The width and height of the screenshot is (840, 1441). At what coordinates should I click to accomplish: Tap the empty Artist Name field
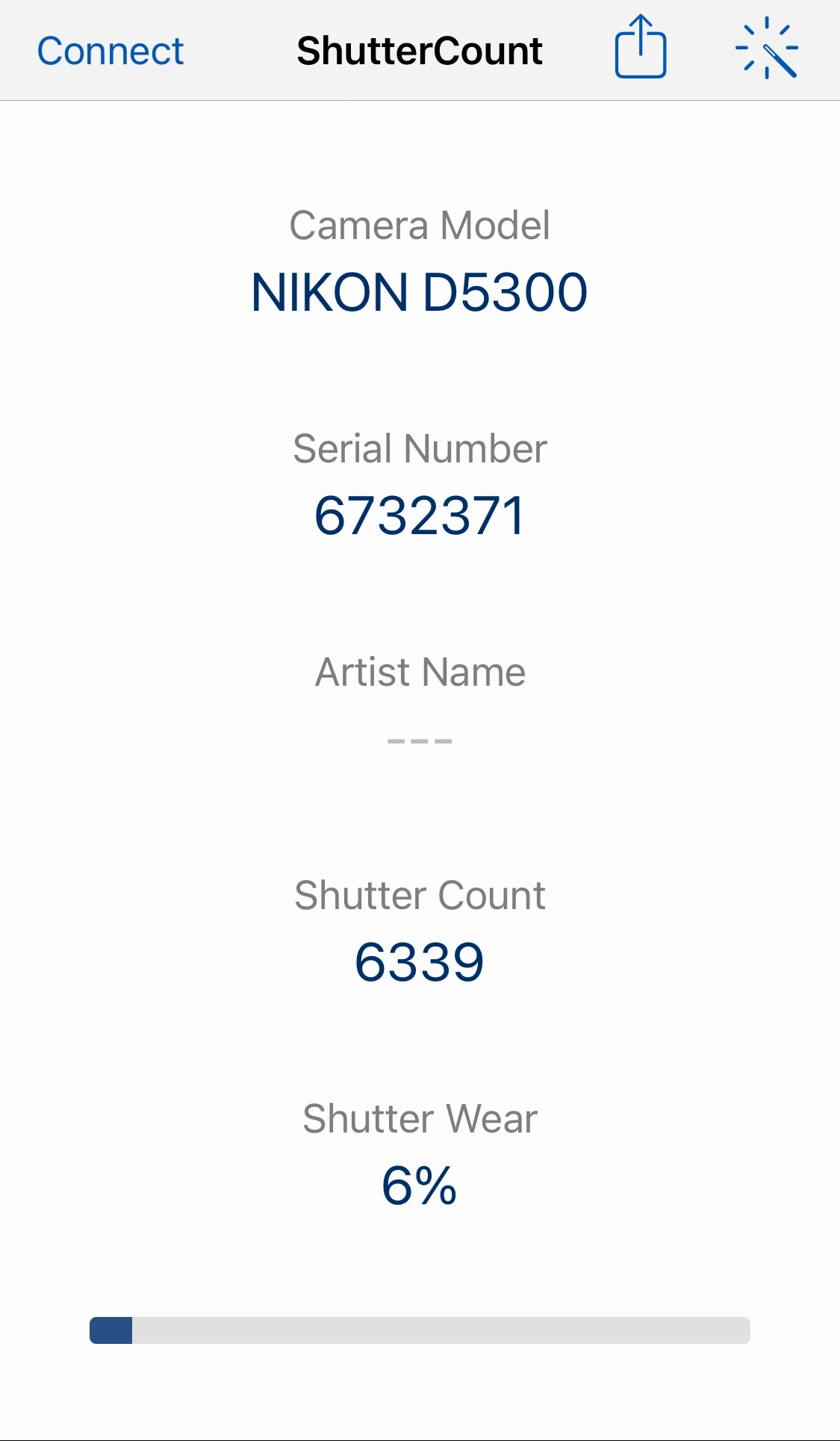[420, 739]
